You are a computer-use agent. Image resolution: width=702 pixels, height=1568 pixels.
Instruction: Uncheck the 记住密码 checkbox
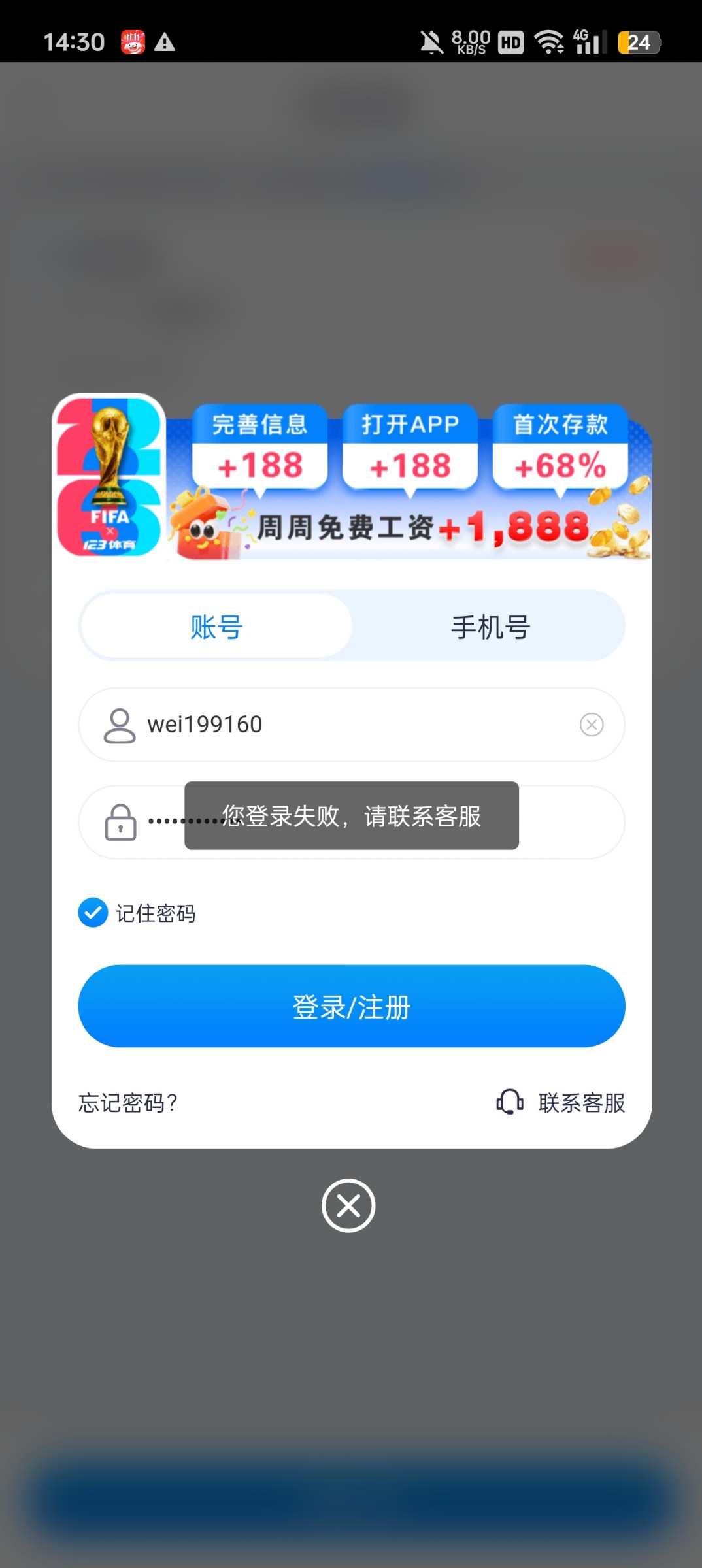[93, 913]
